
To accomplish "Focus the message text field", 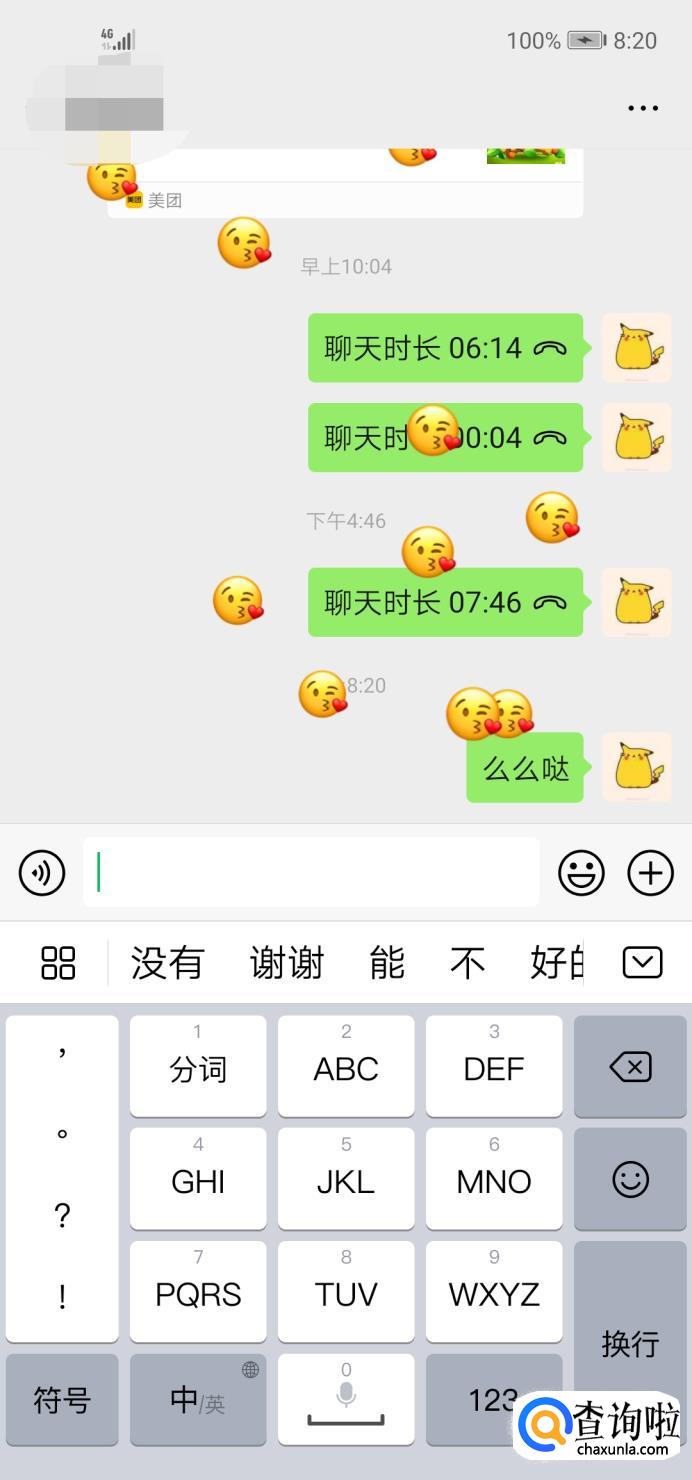I will click(311, 872).
